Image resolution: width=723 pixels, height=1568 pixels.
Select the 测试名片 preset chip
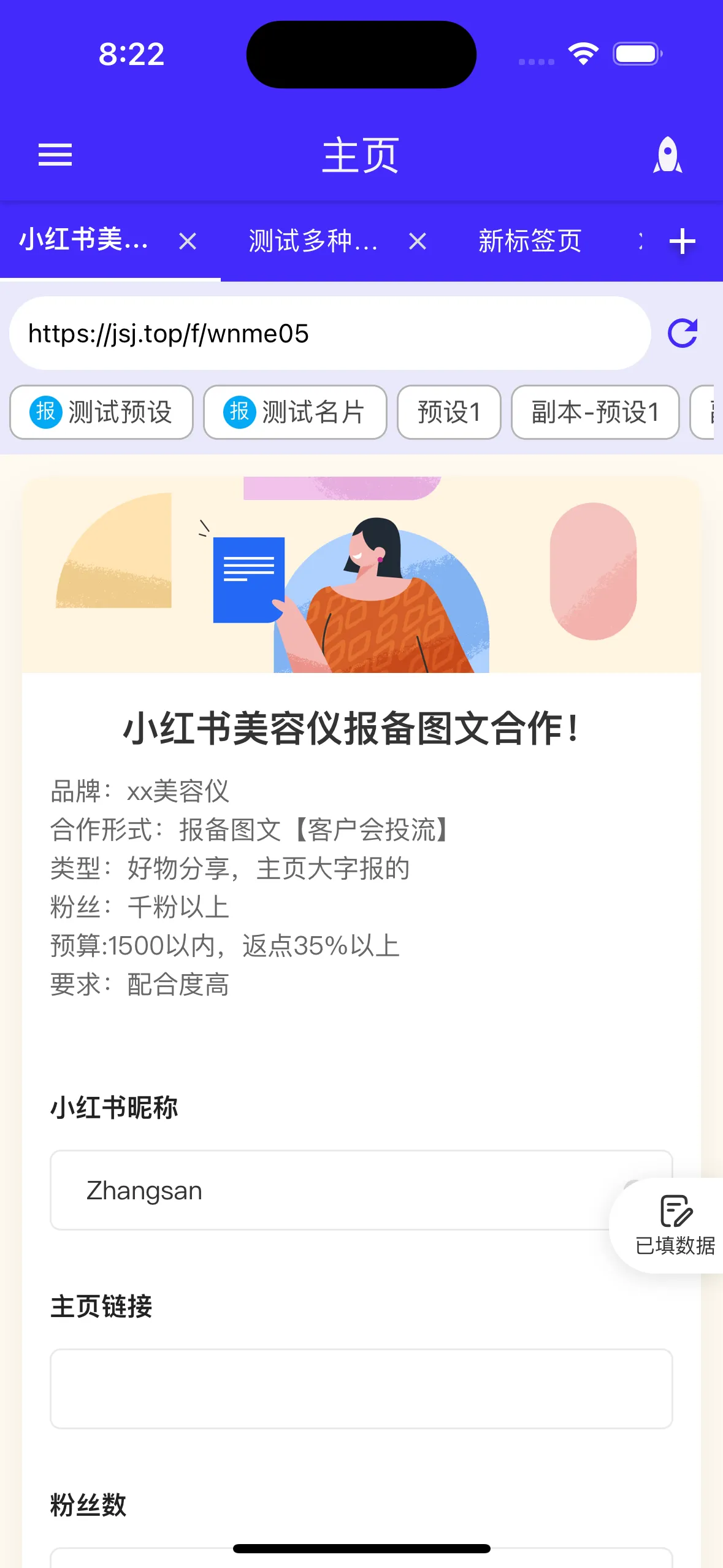click(x=296, y=412)
